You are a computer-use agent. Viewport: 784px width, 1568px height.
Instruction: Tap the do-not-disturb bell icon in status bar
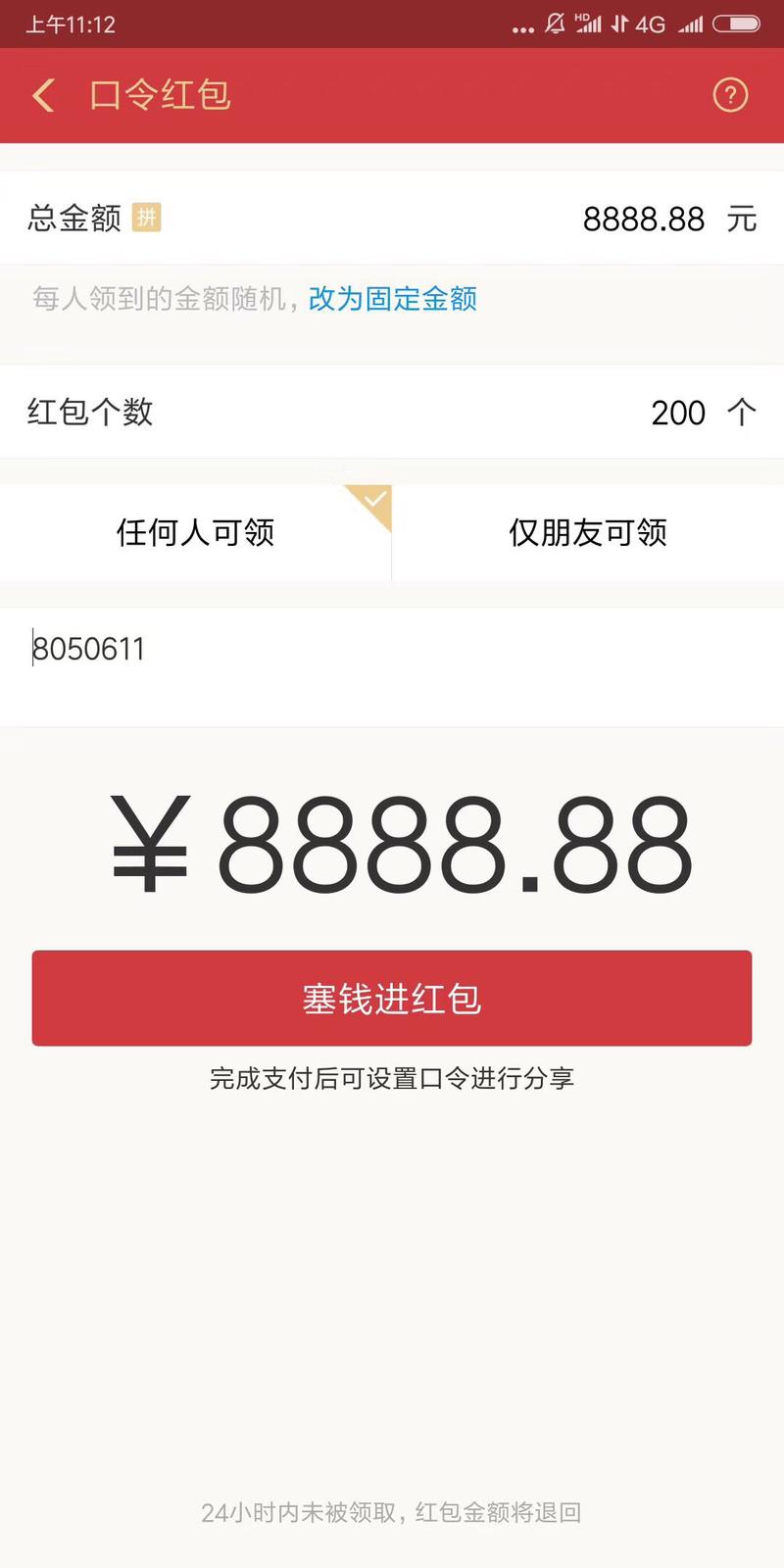[x=555, y=24]
